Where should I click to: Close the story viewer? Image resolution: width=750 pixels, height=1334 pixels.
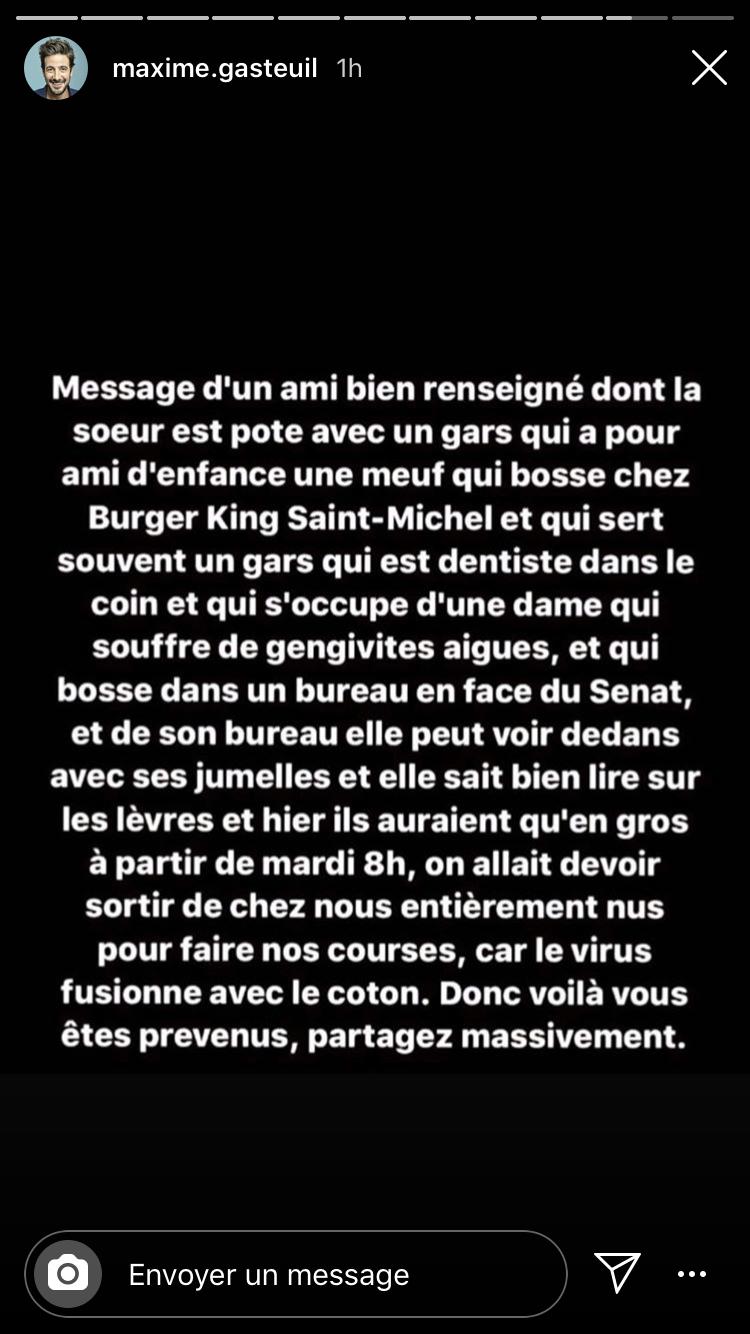click(x=709, y=68)
